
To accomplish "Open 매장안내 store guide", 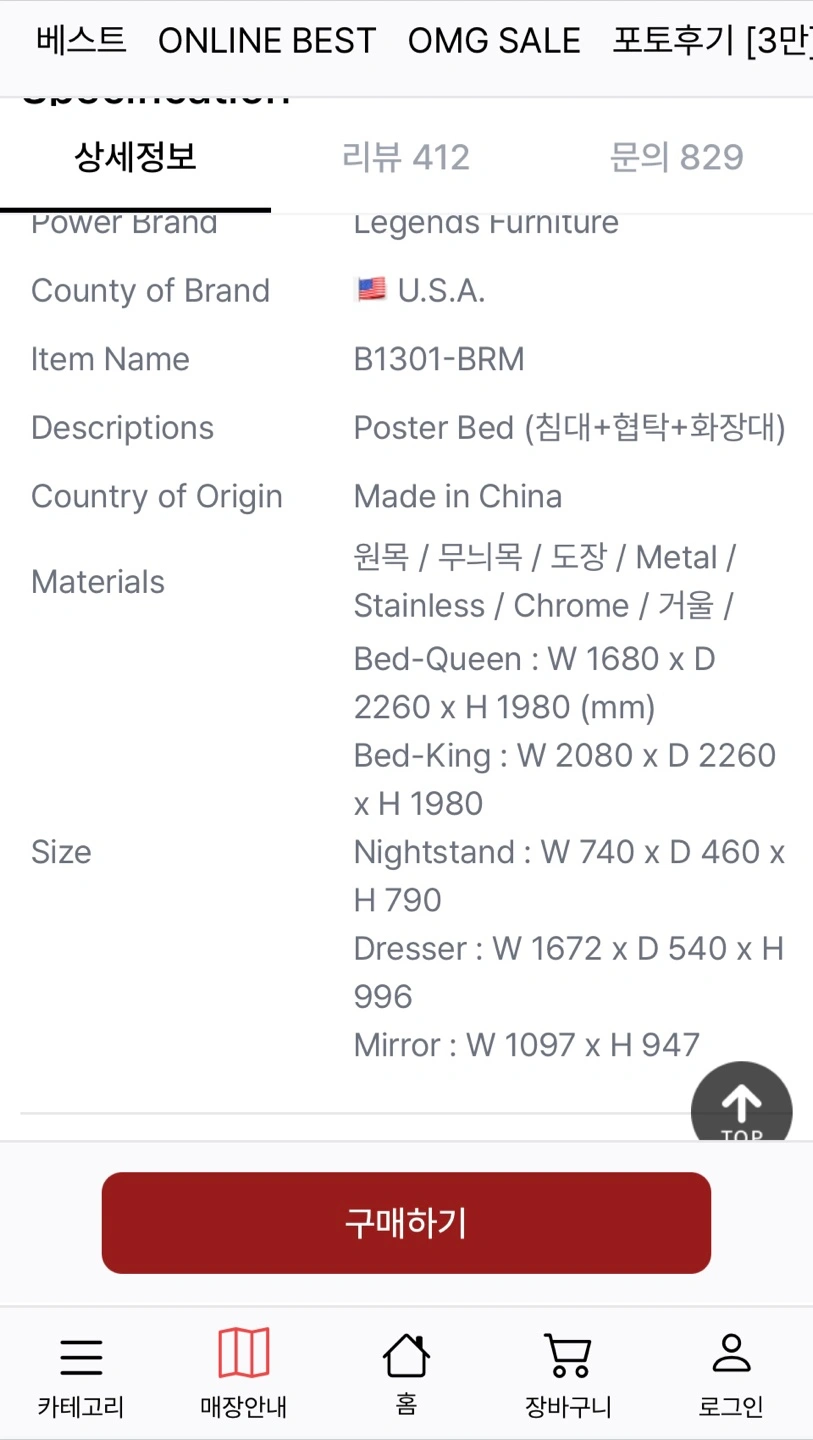I will point(243,1375).
